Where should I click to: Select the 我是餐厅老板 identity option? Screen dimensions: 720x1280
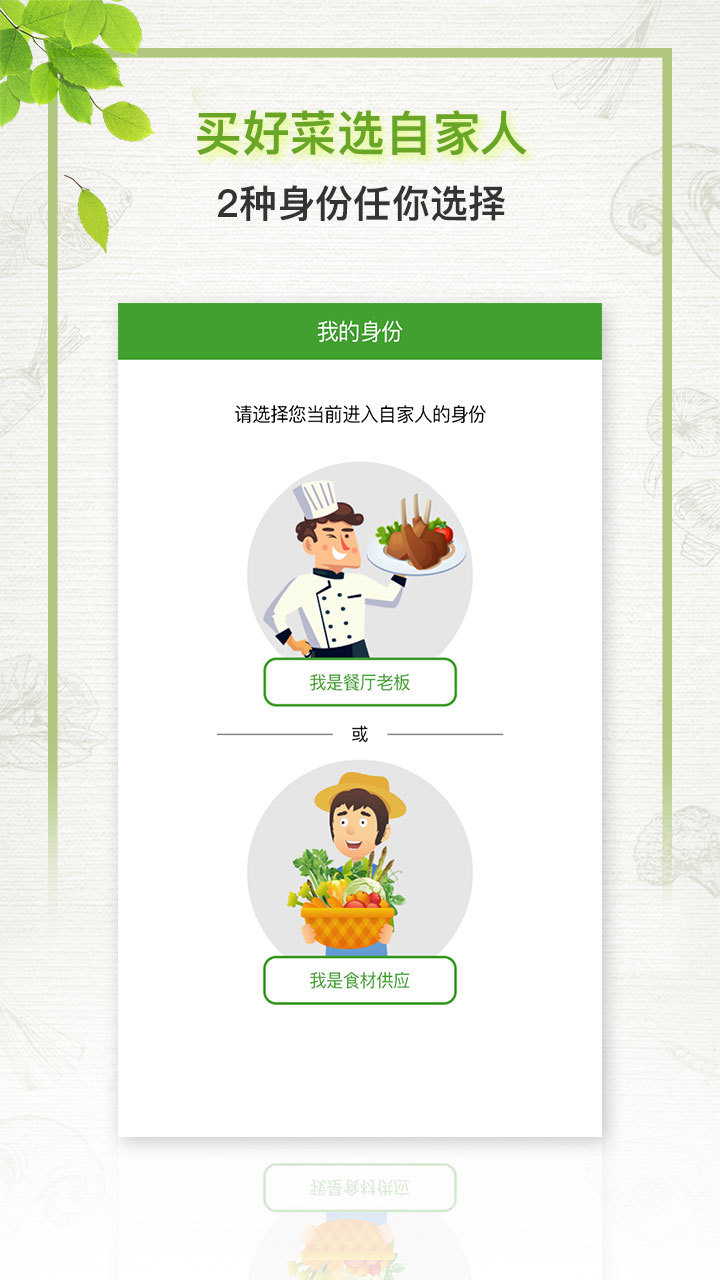[359, 681]
